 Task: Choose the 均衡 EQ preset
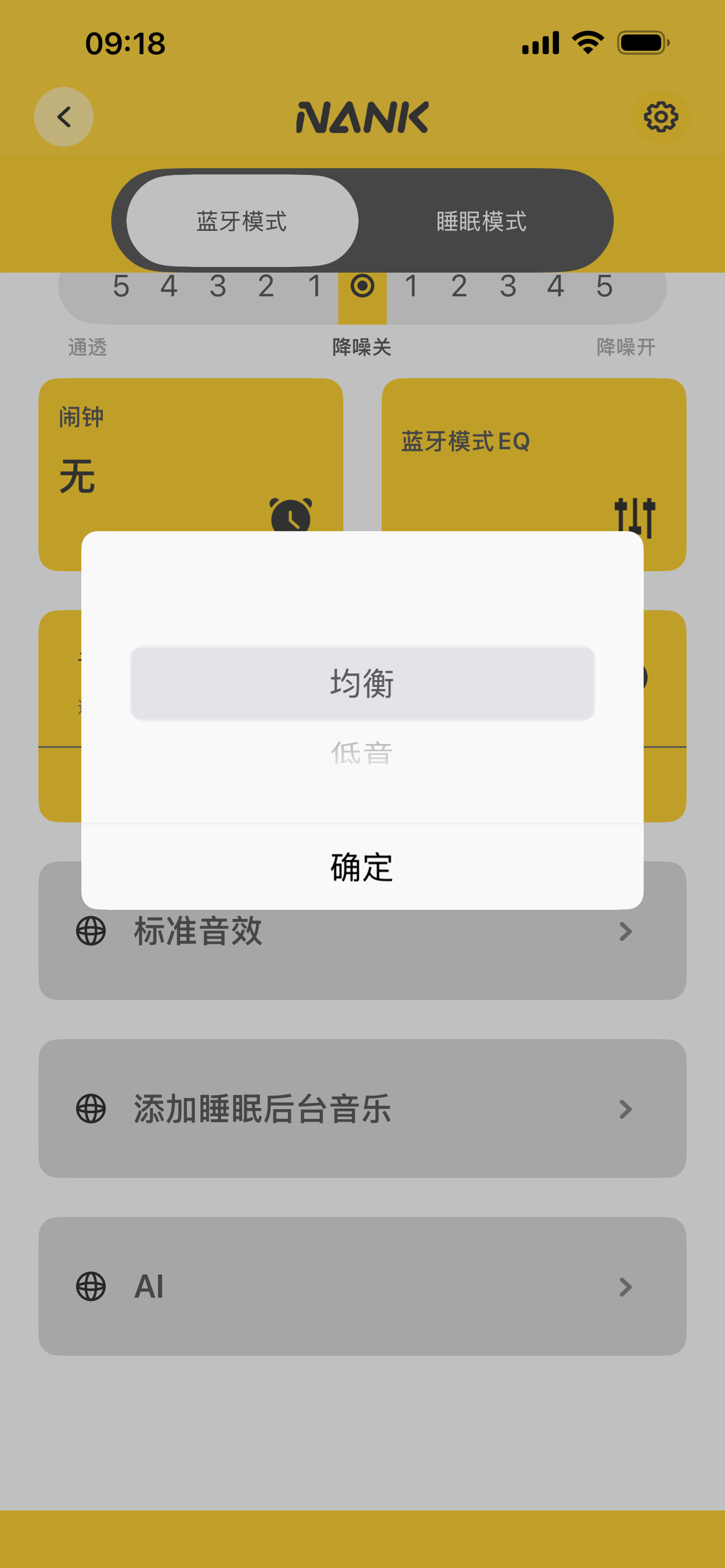coord(362,683)
